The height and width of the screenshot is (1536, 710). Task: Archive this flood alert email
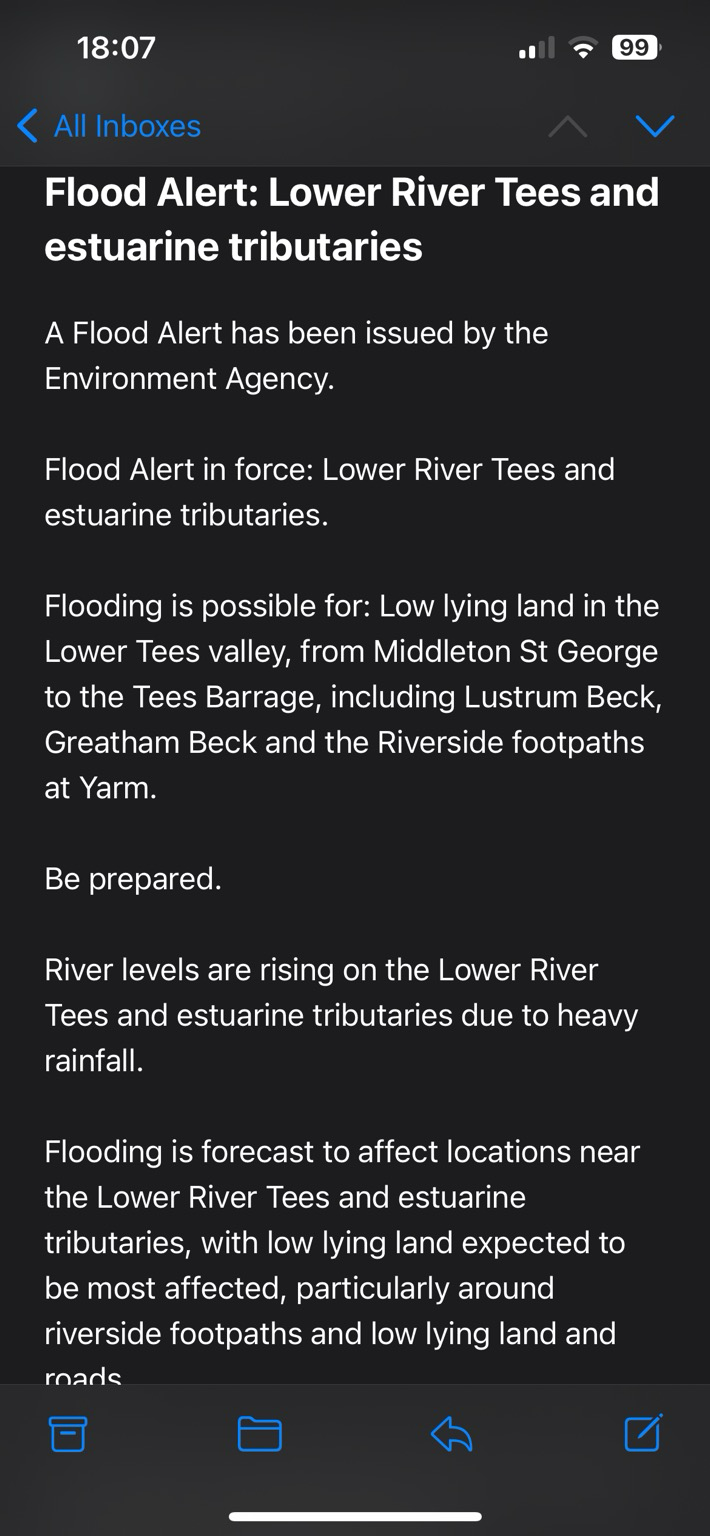click(68, 1435)
